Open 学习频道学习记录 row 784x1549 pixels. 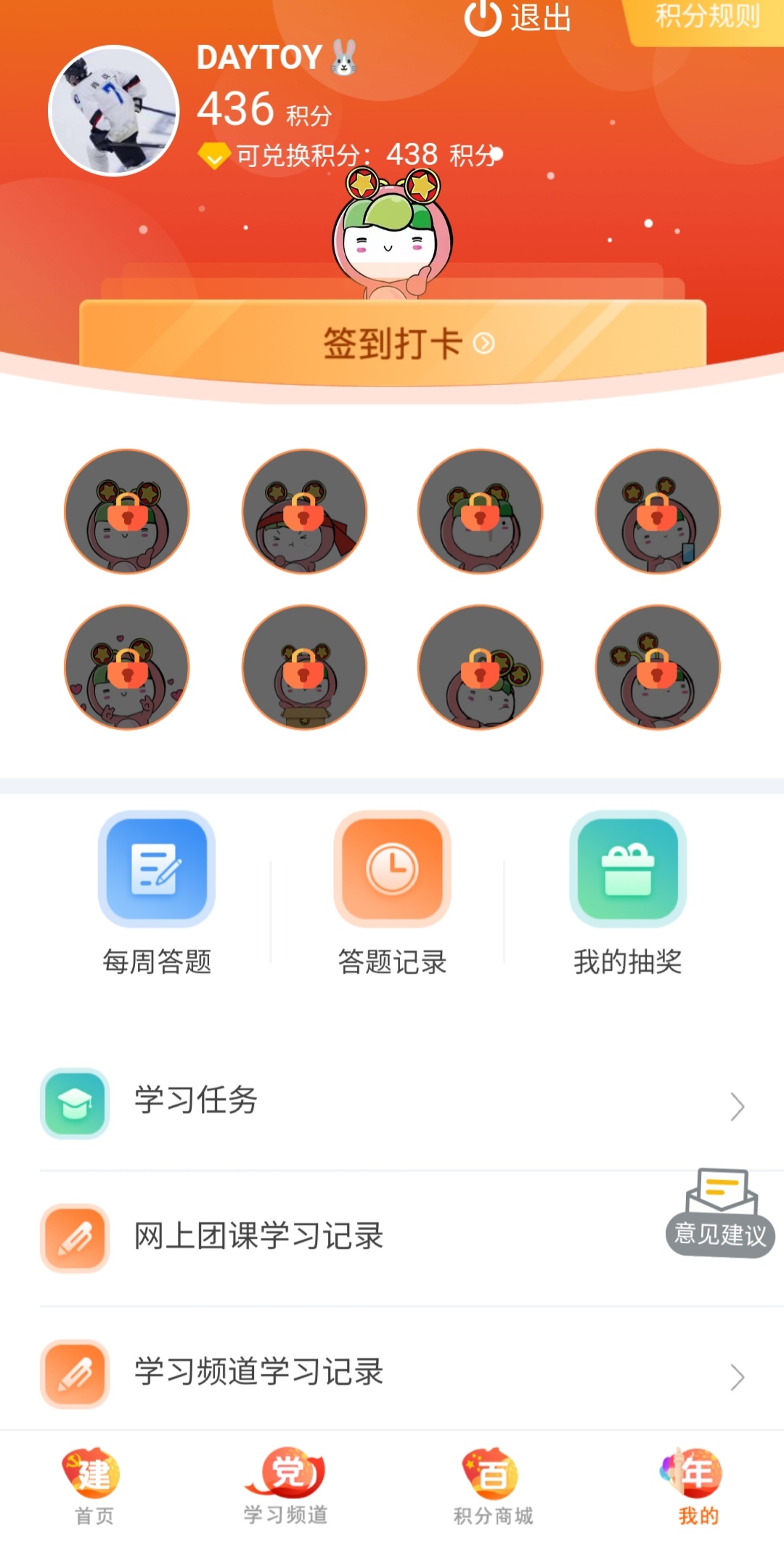392,1373
